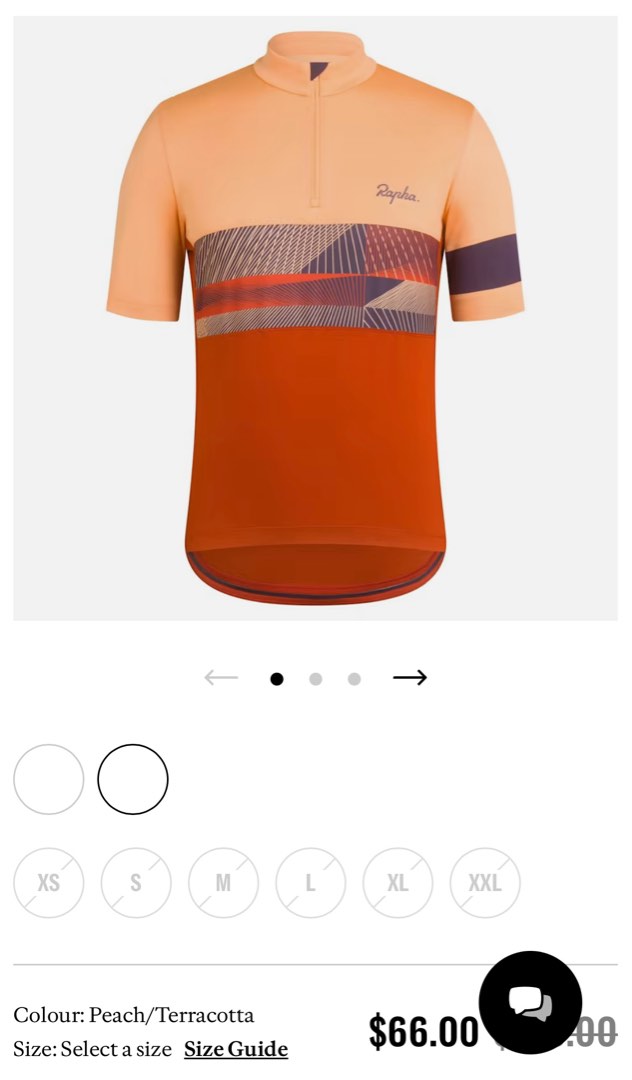Open the Size Guide link
Screen dimensions: 632x1080
(x=236, y=1049)
